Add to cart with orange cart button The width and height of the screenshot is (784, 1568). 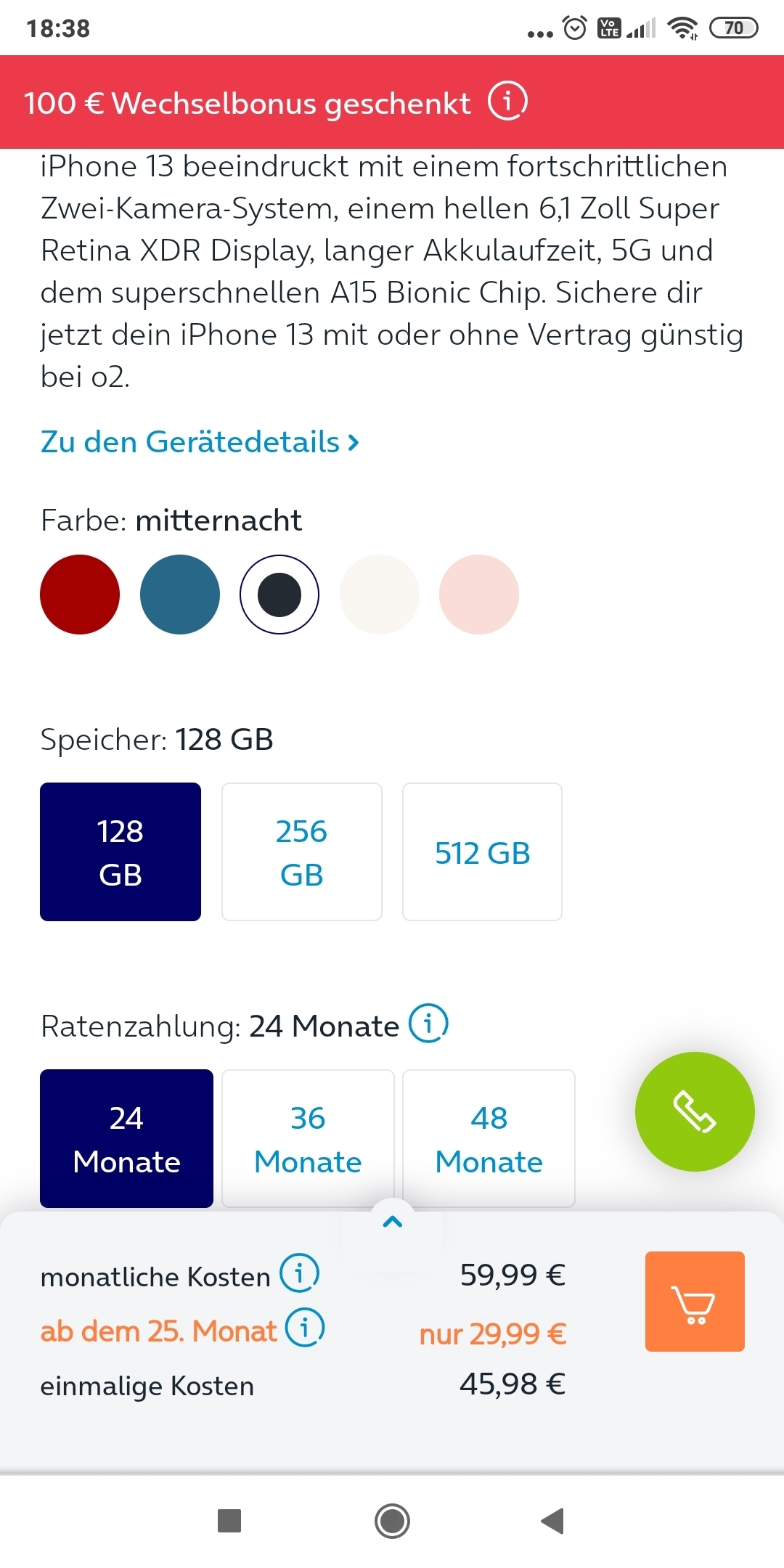[695, 1302]
